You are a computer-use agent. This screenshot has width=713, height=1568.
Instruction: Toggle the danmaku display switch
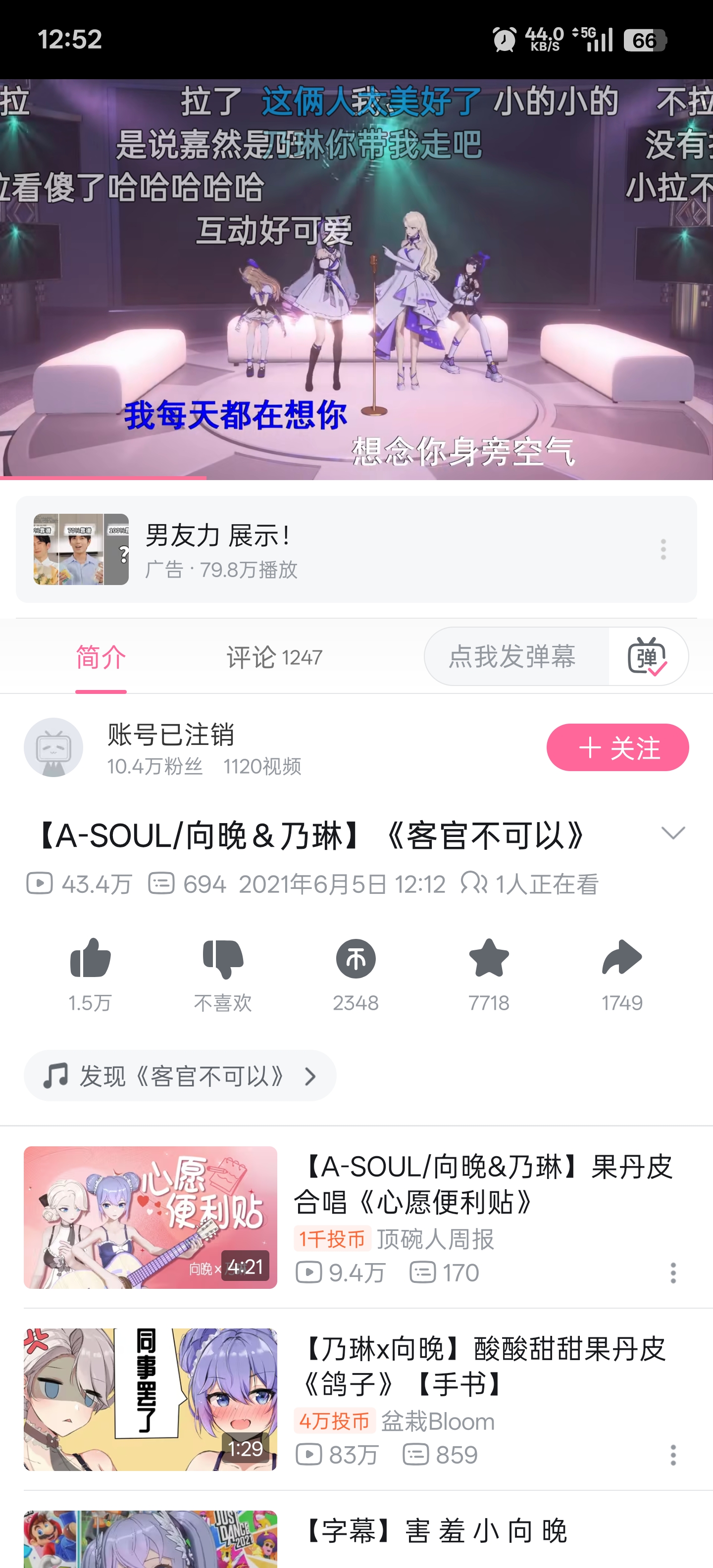(647, 656)
